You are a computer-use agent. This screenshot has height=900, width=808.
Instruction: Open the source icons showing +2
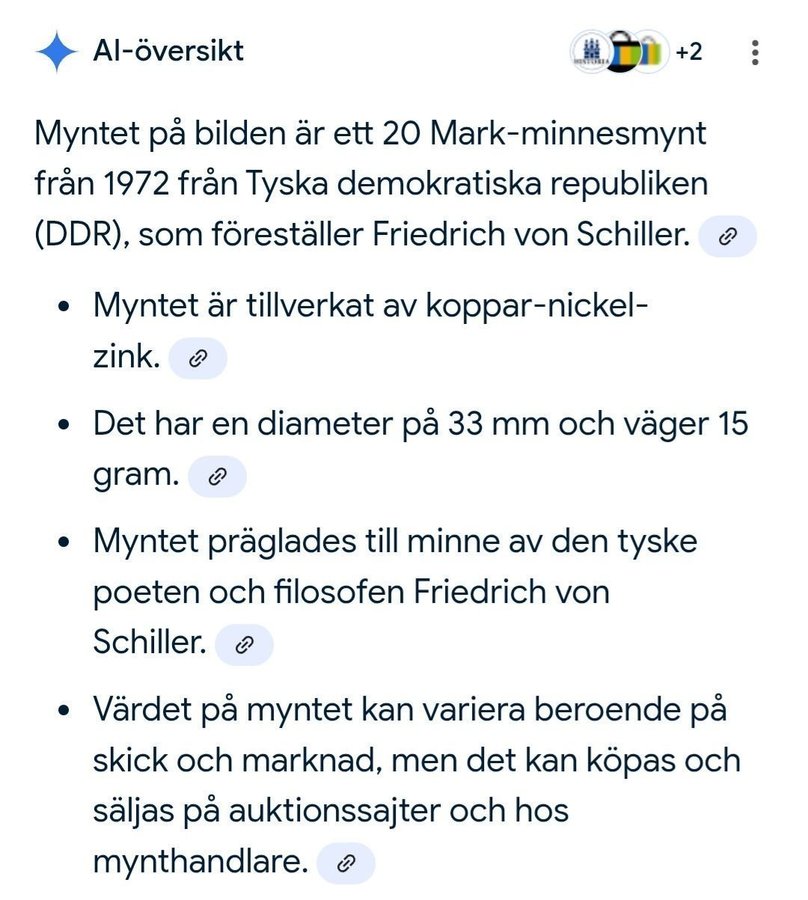click(636, 52)
